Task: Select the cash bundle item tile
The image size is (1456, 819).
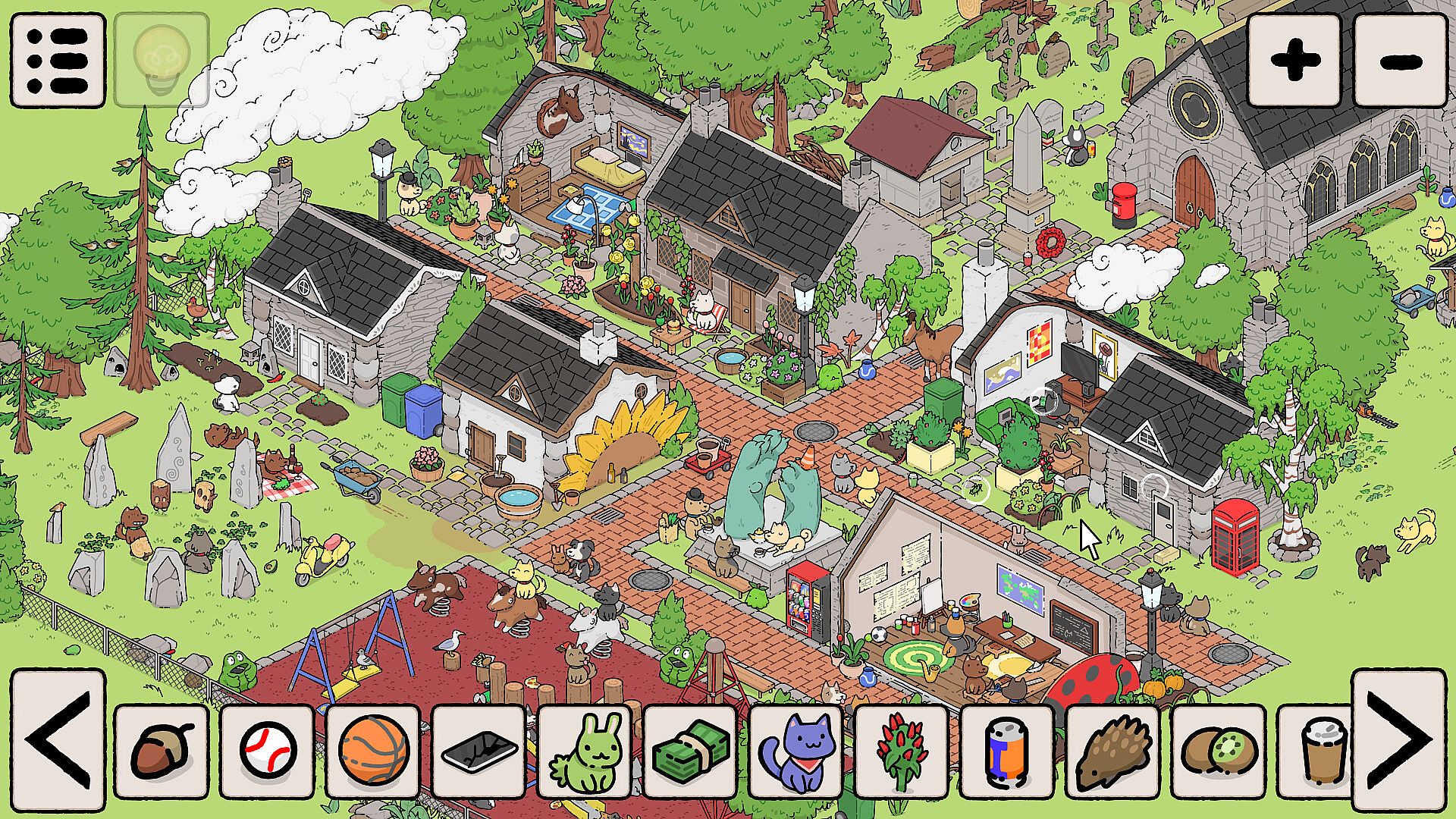Action: (x=689, y=751)
